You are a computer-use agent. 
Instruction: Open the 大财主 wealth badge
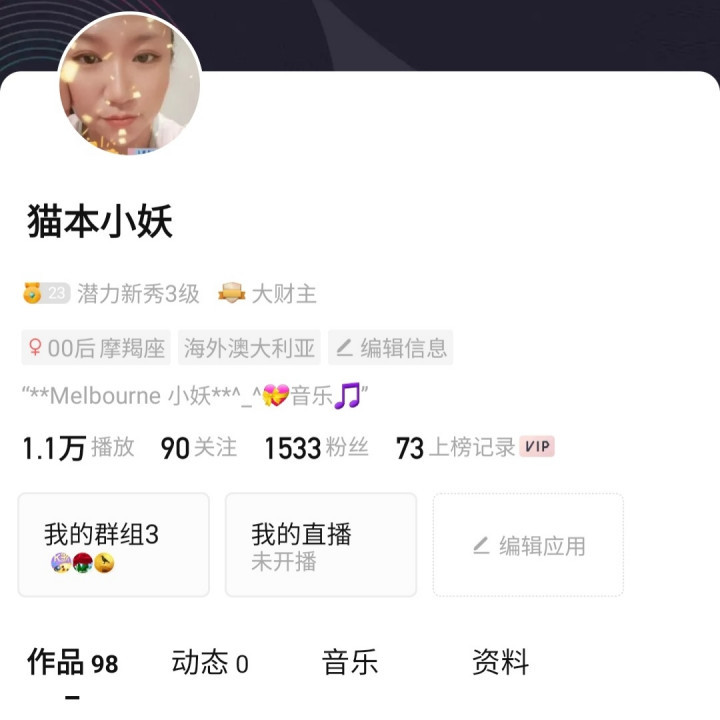click(267, 293)
